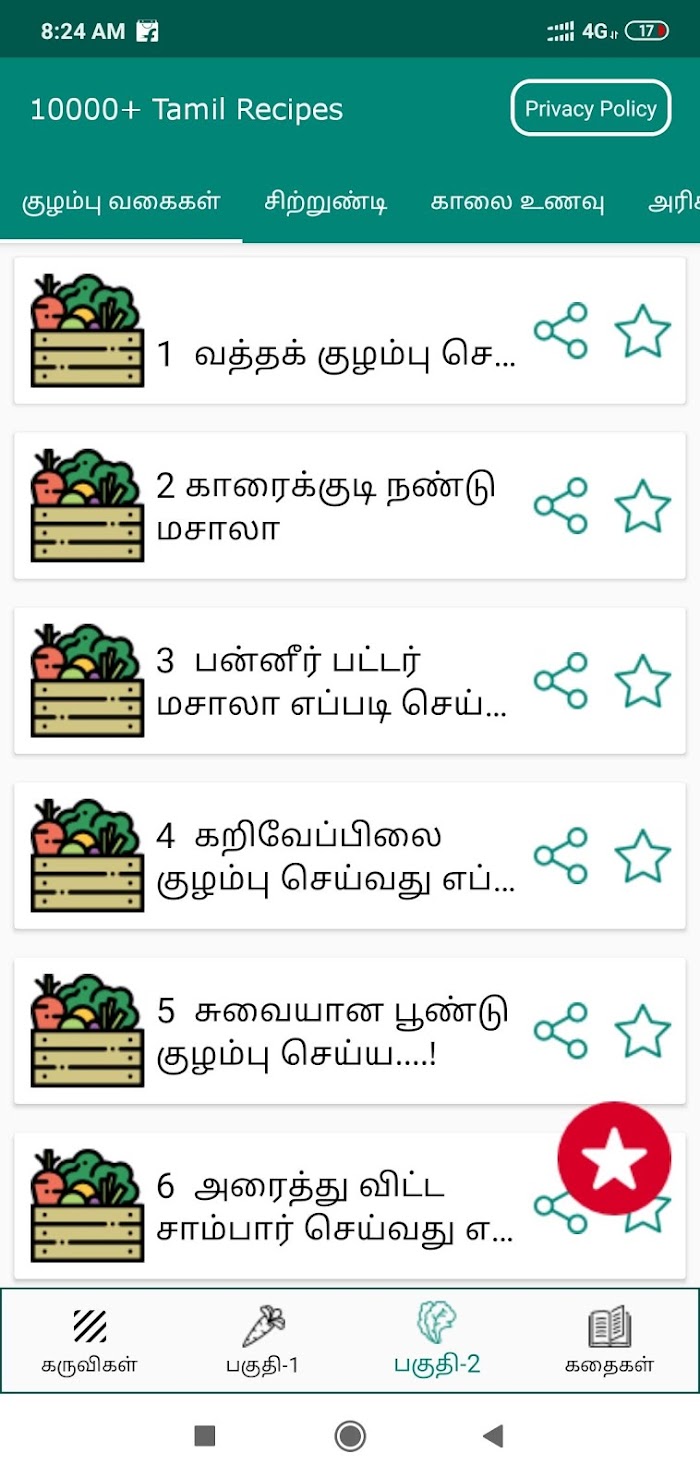700x1478 pixels.
Task: Open the கதைகள் bottom tab
Action: pyautogui.click(x=609, y=1340)
